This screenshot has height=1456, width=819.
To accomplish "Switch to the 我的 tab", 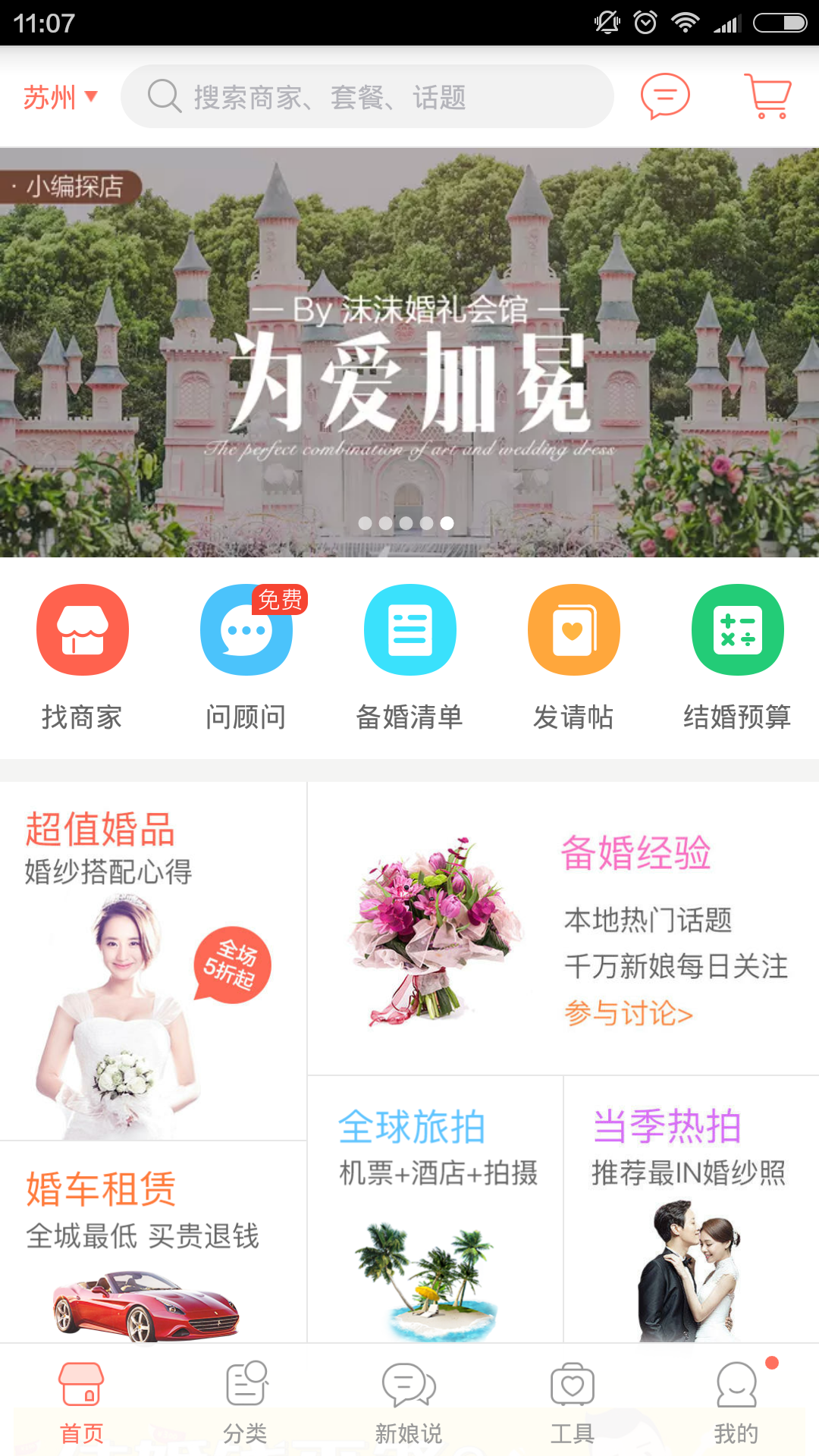I will click(737, 1401).
